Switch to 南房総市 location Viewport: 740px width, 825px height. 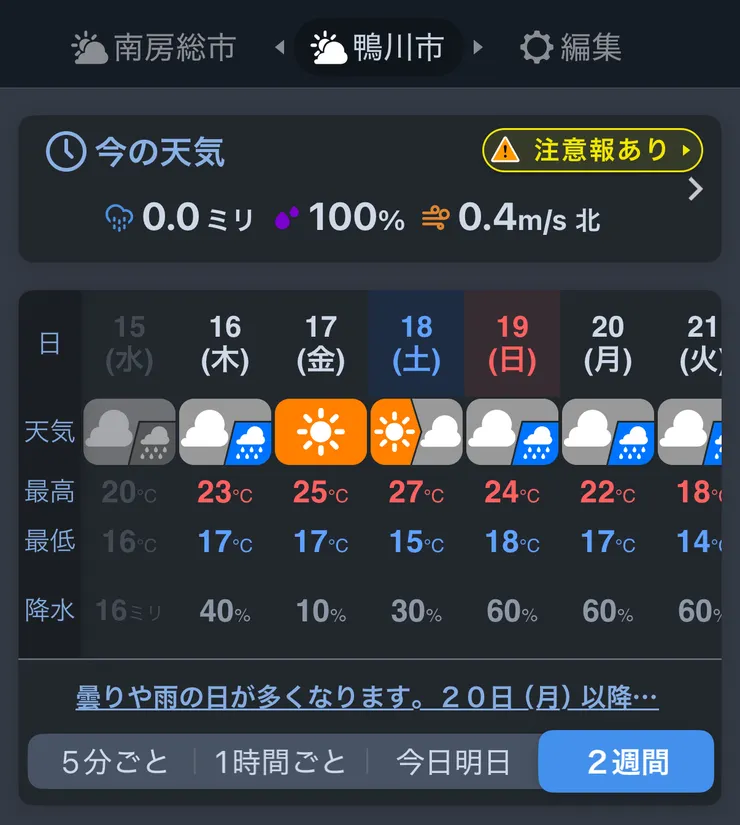click(x=155, y=48)
